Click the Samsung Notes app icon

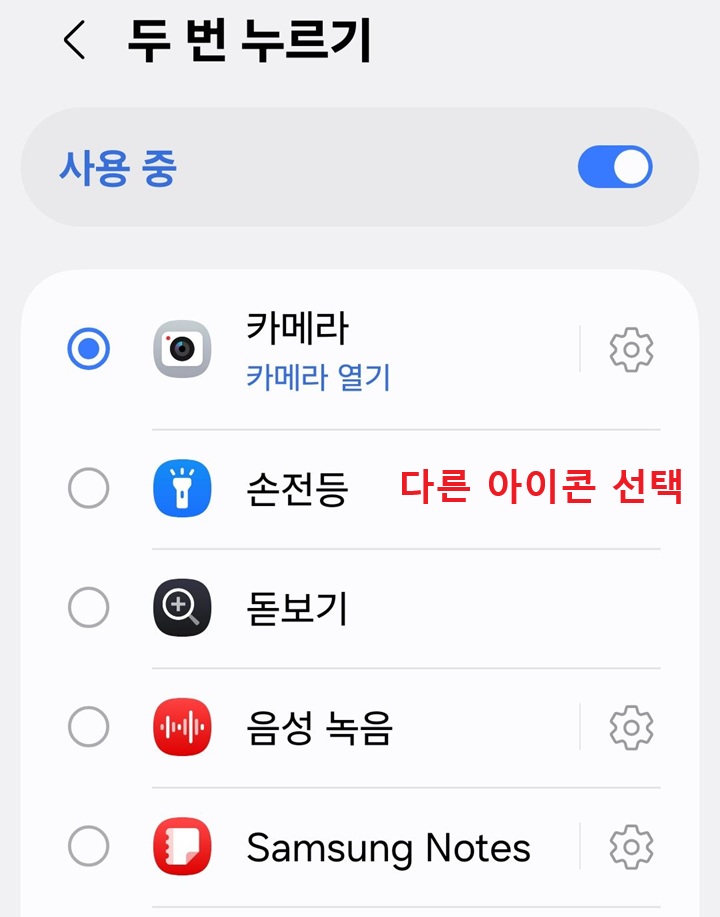pyautogui.click(x=181, y=846)
